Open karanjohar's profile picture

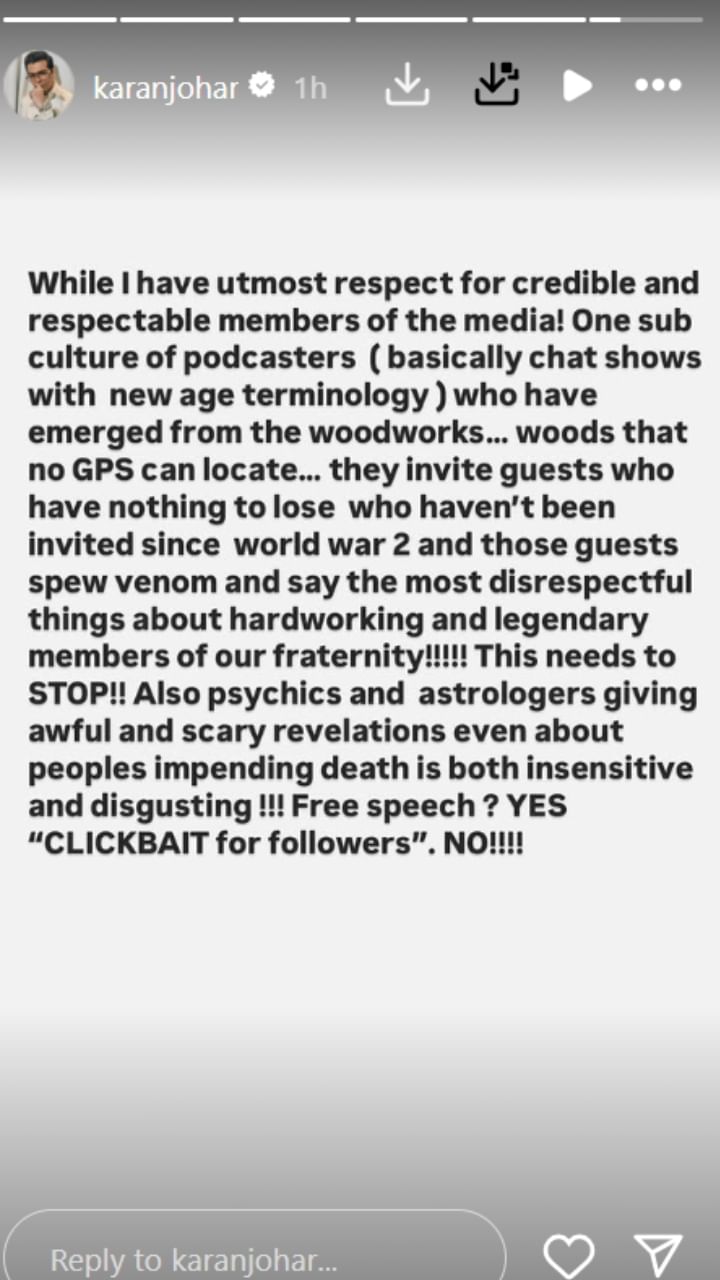39,86
